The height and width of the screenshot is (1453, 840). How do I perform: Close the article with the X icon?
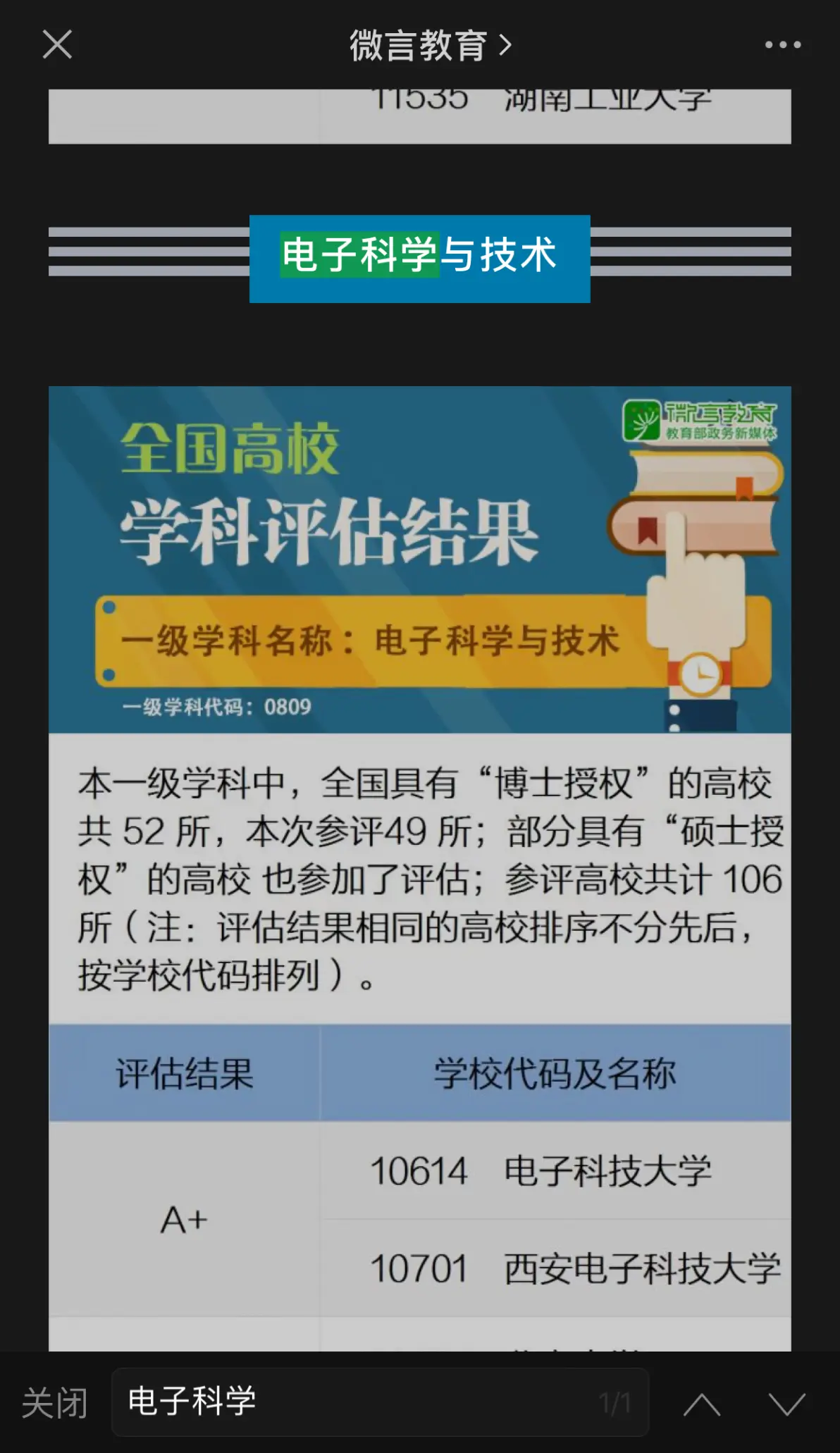click(57, 44)
